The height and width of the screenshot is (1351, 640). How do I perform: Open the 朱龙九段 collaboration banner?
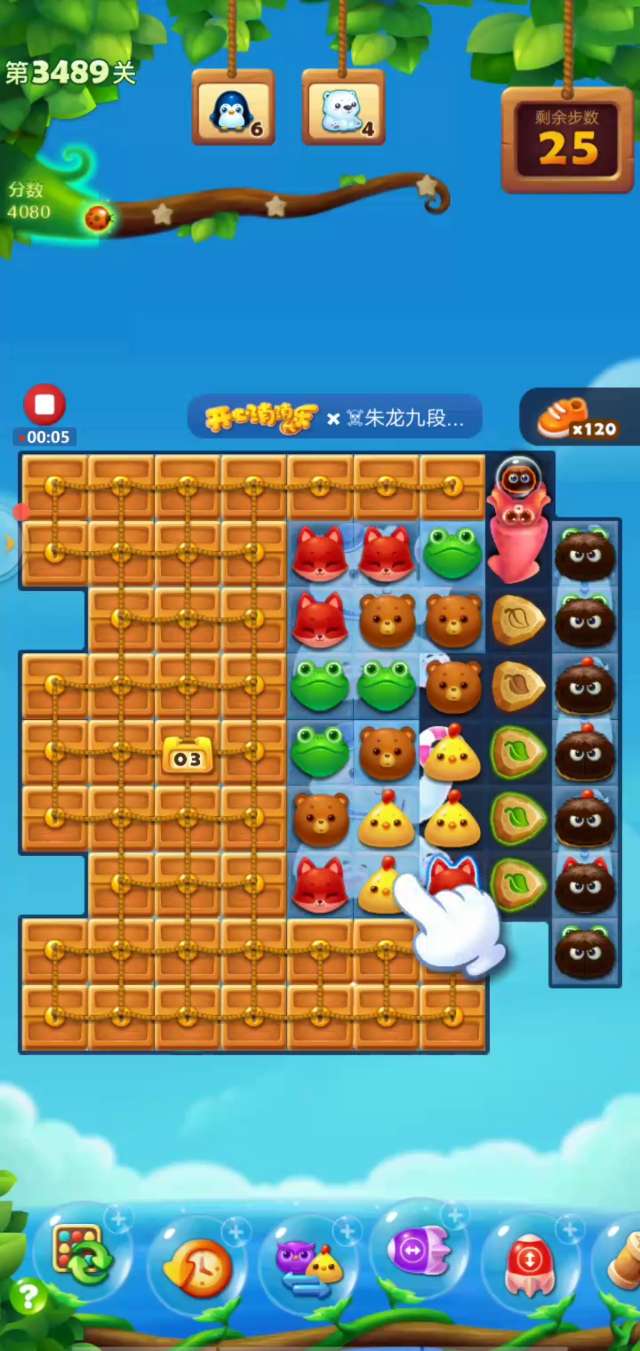(335, 418)
